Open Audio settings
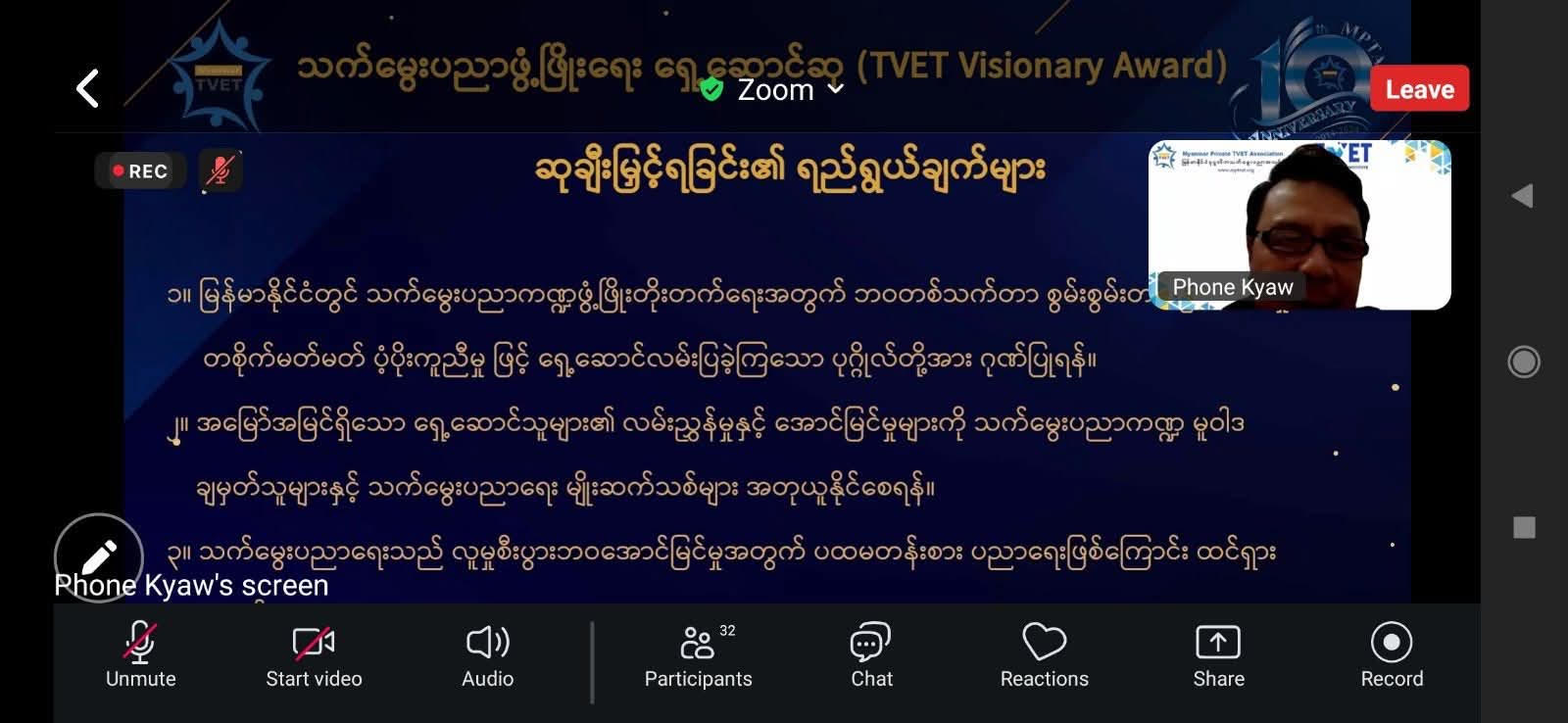 (x=487, y=654)
